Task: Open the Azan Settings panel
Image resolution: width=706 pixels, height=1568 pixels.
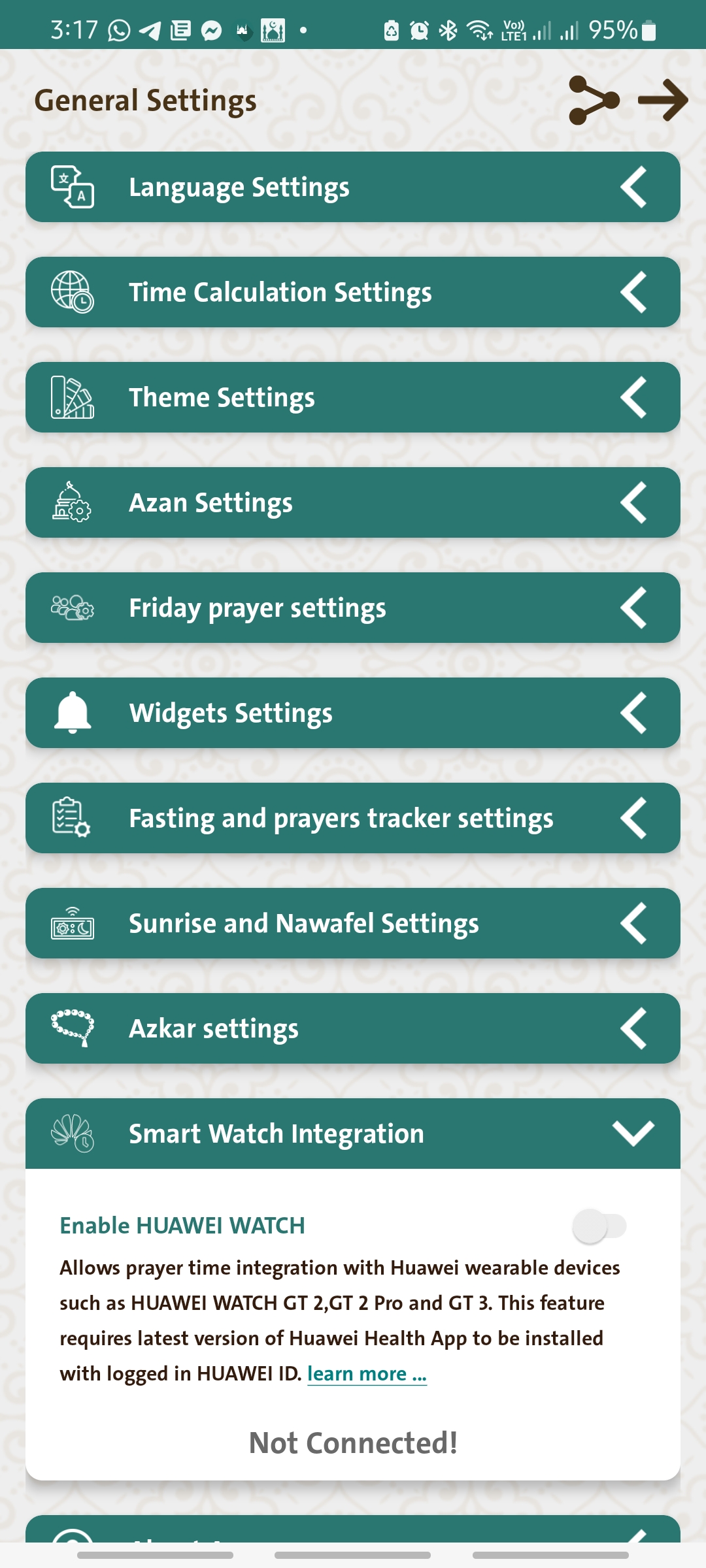Action: coord(353,503)
